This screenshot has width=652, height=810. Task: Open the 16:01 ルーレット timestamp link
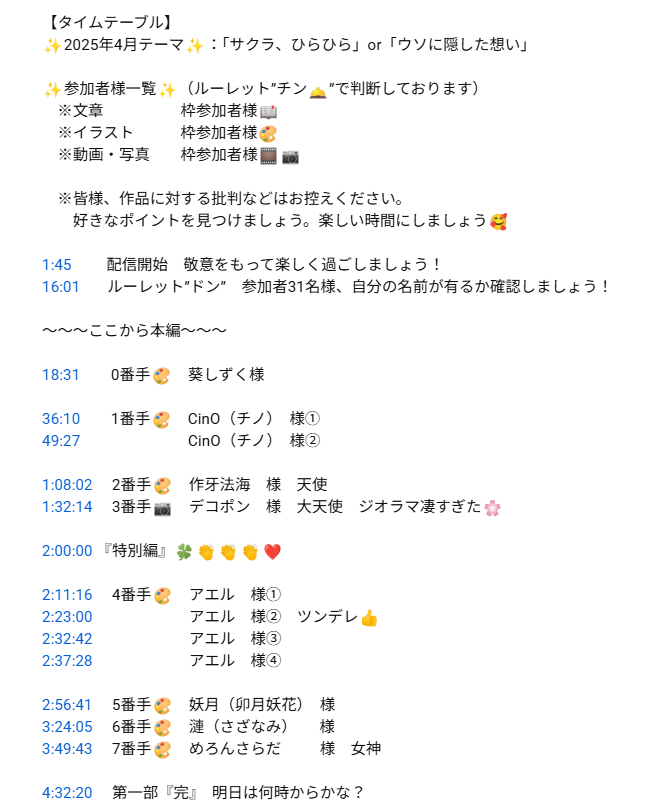coord(60,287)
